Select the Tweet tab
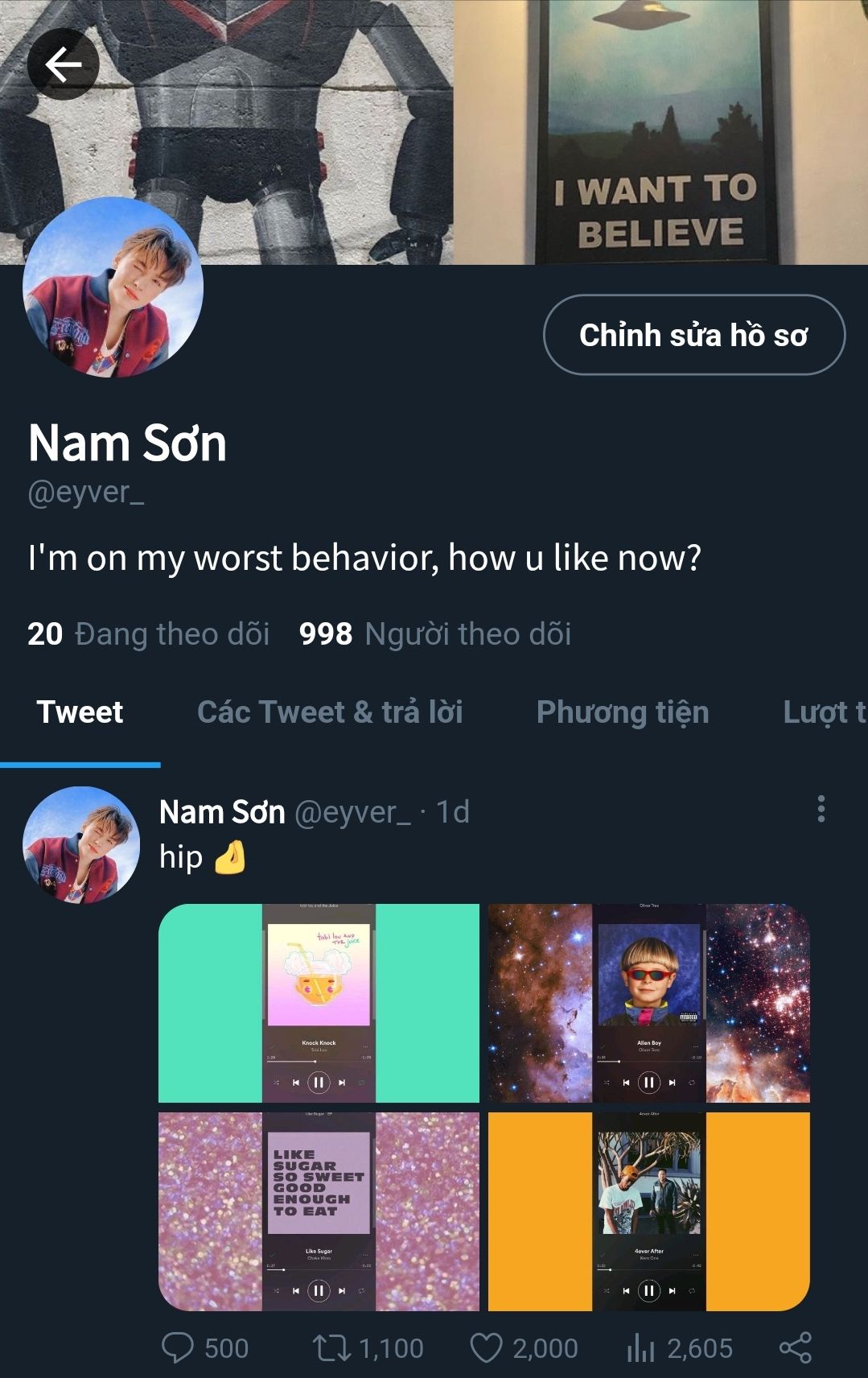Viewport: 868px width, 1378px height. 80,712
